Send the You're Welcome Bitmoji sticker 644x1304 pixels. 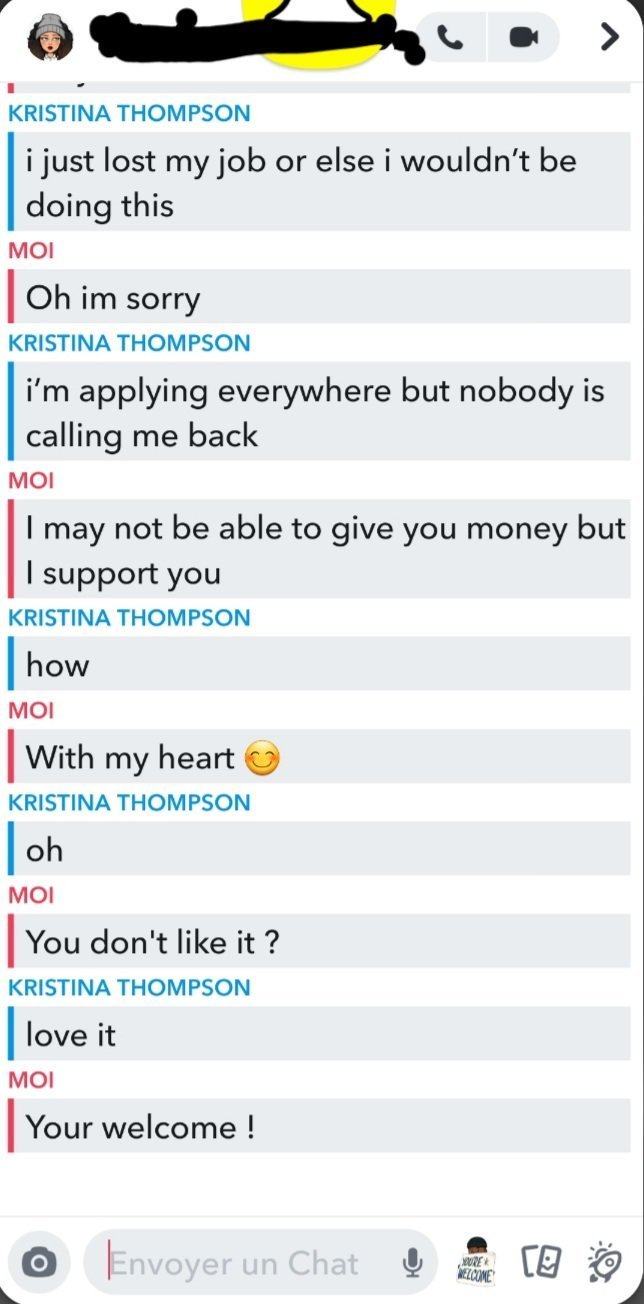476,1262
